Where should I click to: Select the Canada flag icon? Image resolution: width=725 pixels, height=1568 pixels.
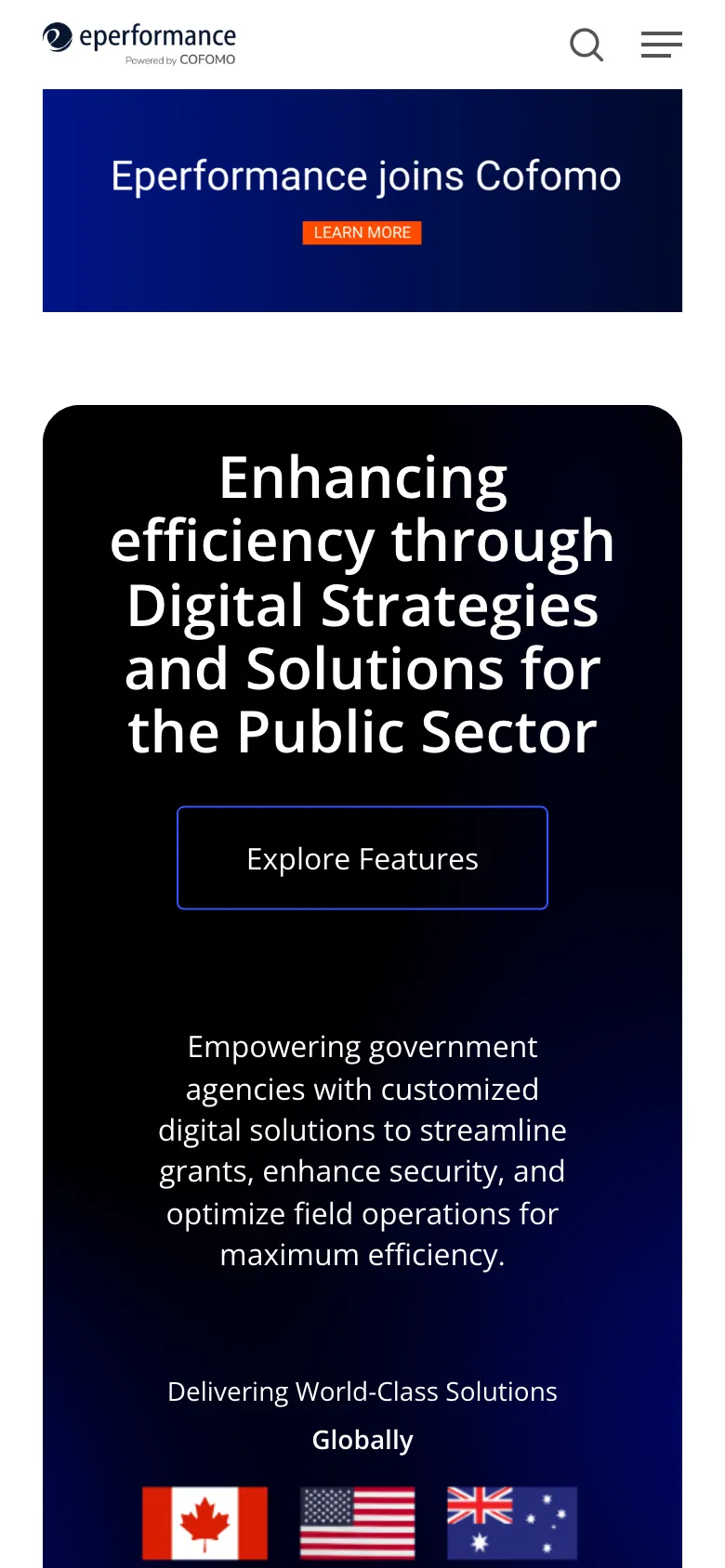(204, 1522)
